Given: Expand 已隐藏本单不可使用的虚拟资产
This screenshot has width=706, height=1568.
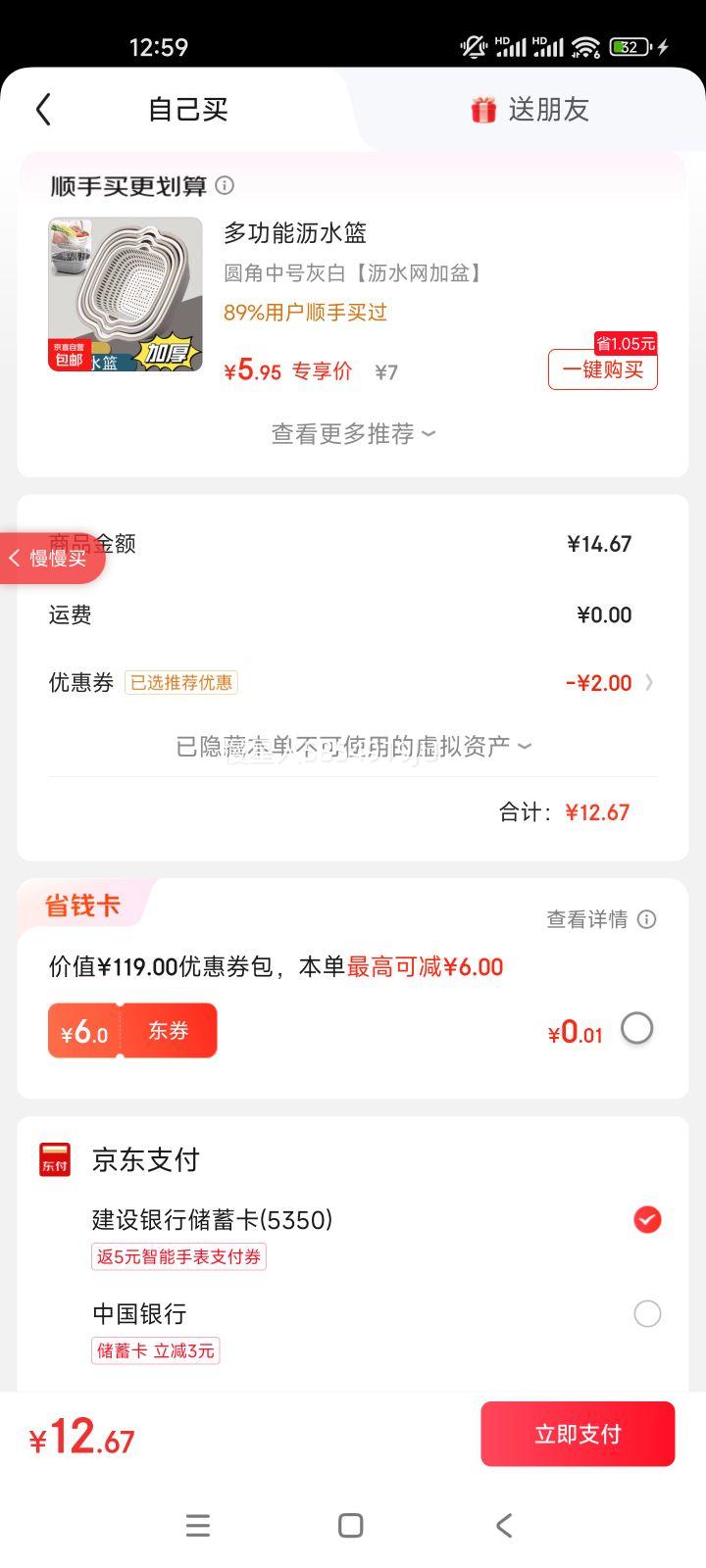Looking at the screenshot, I should [x=353, y=746].
